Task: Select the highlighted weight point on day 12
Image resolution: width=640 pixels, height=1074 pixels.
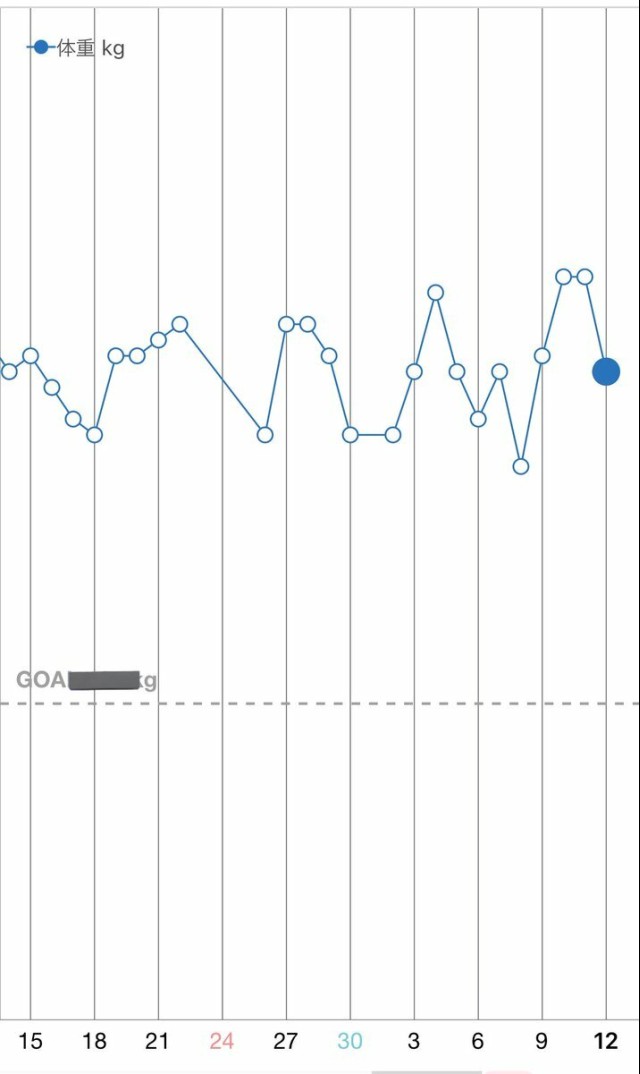Action: [606, 371]
